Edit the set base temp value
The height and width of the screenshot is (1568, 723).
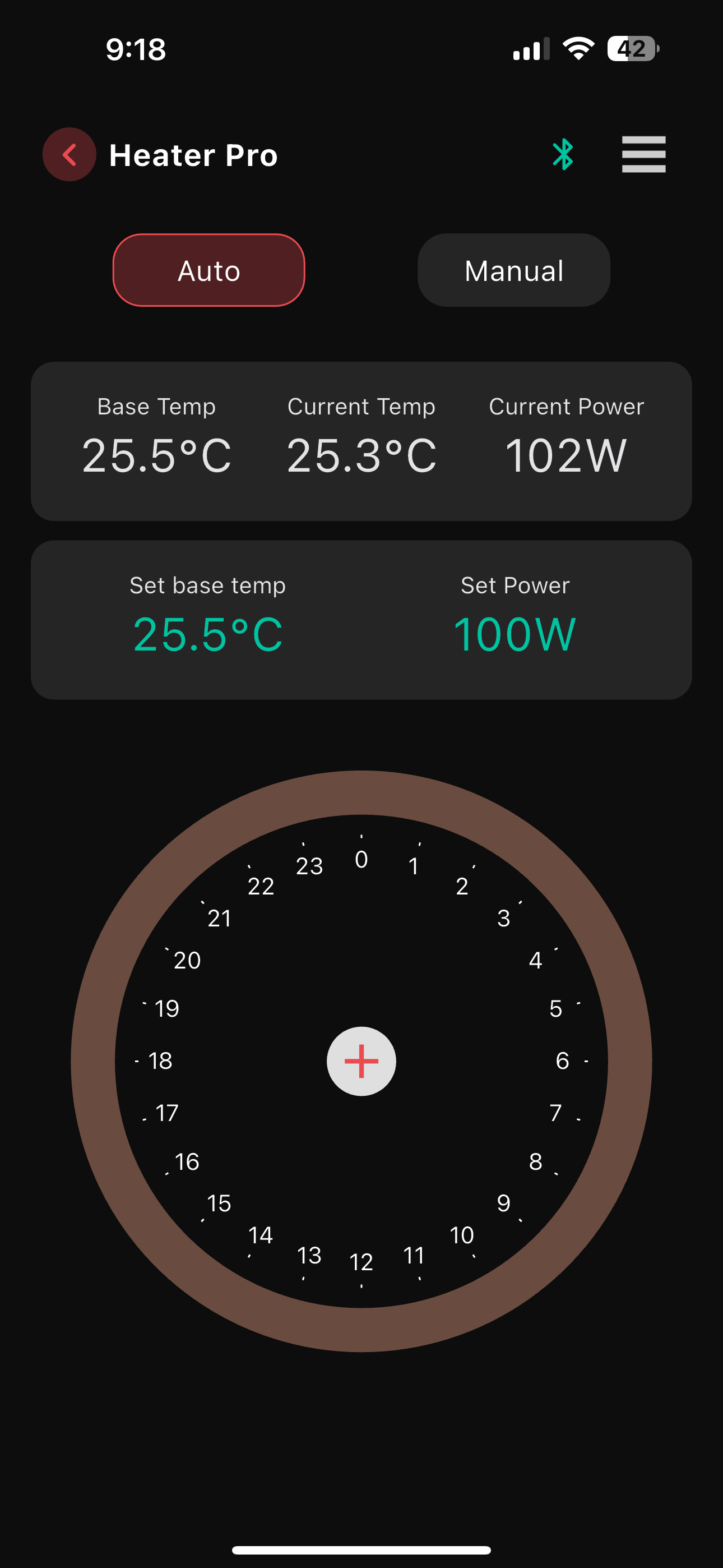pyautogui.click(x=207, y=634)
